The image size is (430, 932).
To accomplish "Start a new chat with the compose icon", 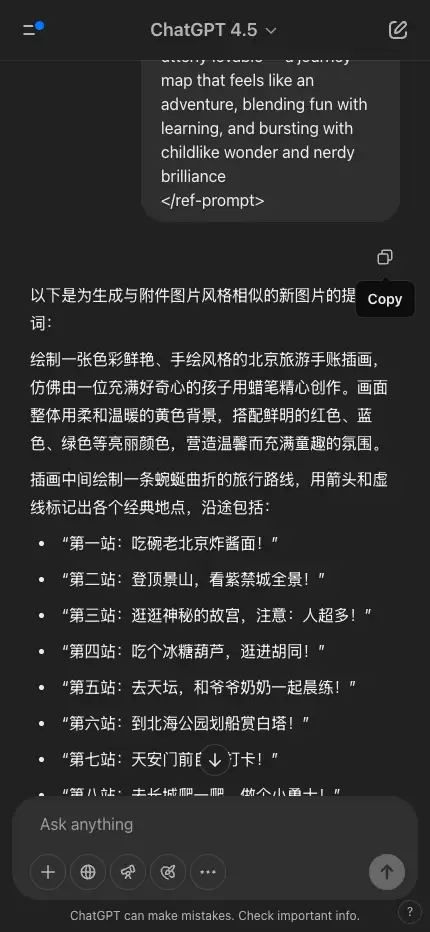I will point(398,30).
